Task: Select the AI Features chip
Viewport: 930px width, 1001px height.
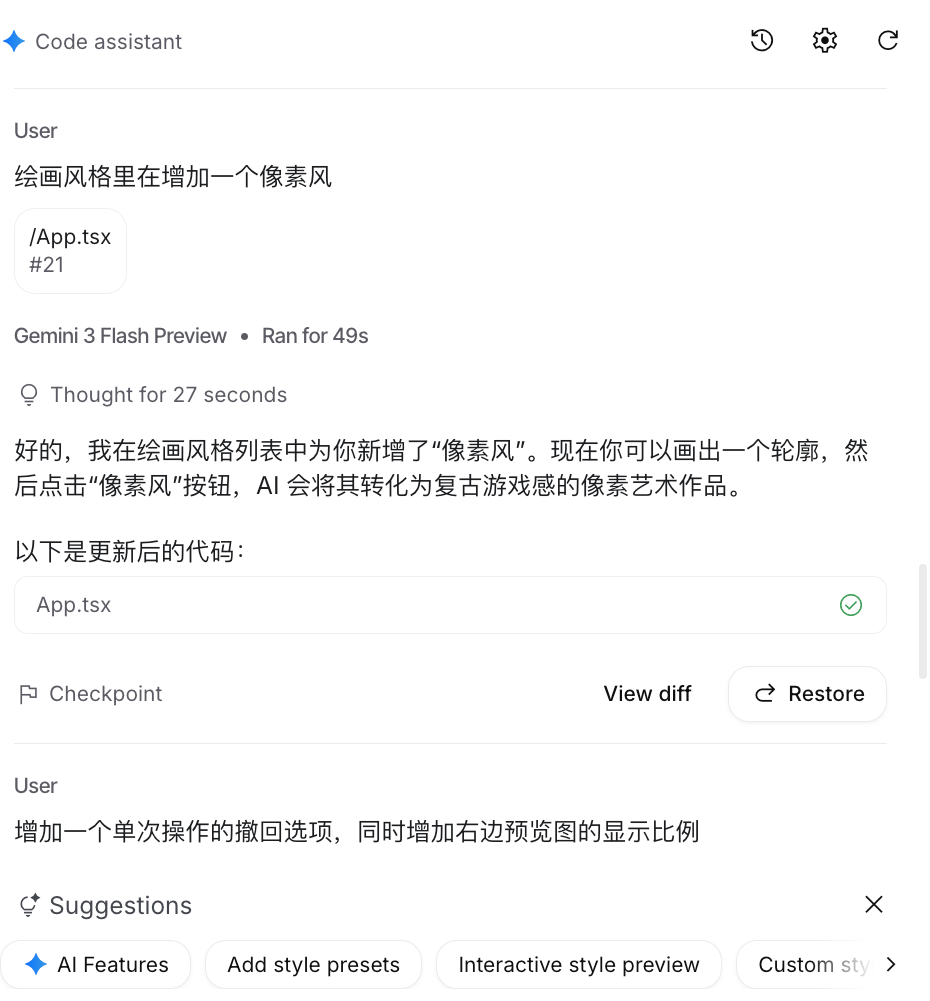Action: coord(96,965)
